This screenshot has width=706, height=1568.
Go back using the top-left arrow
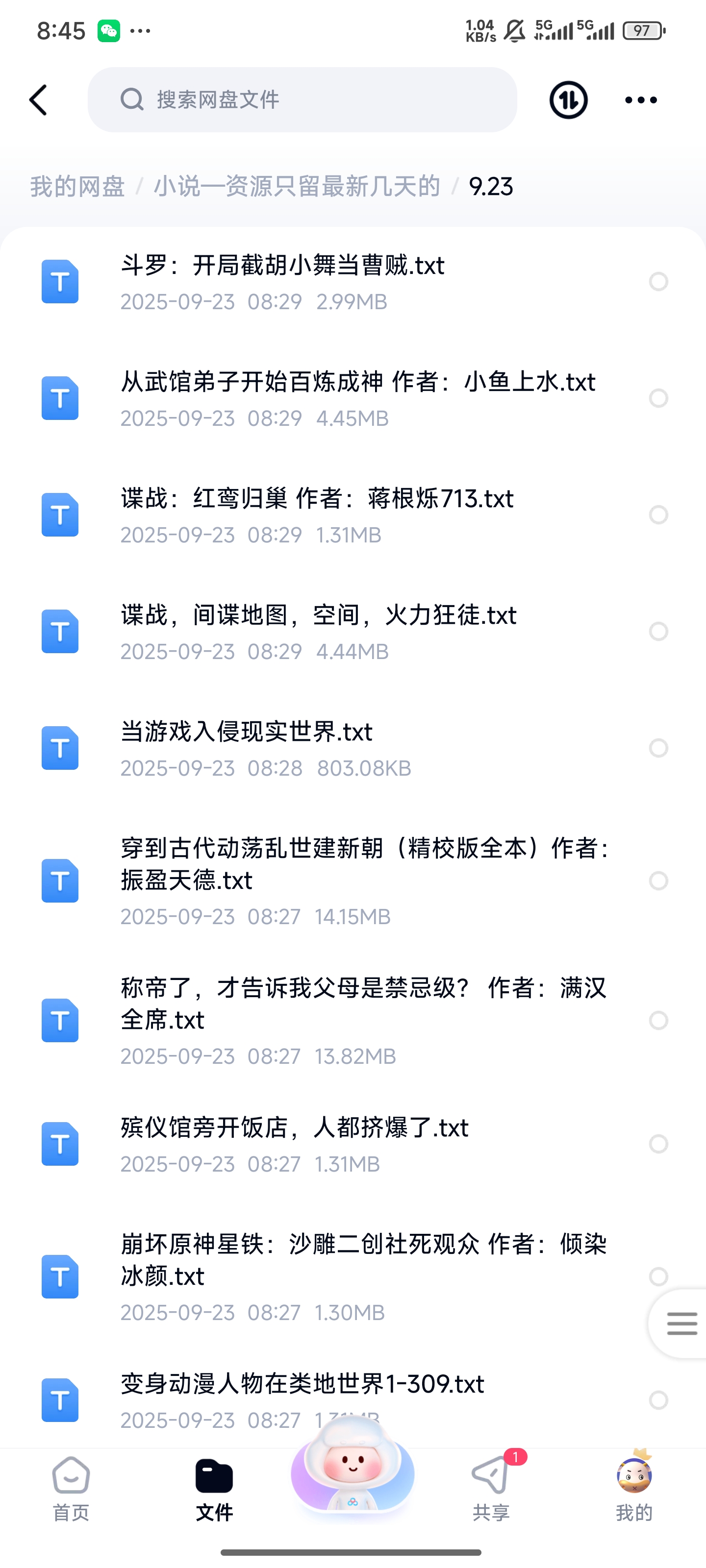(38, 100)
